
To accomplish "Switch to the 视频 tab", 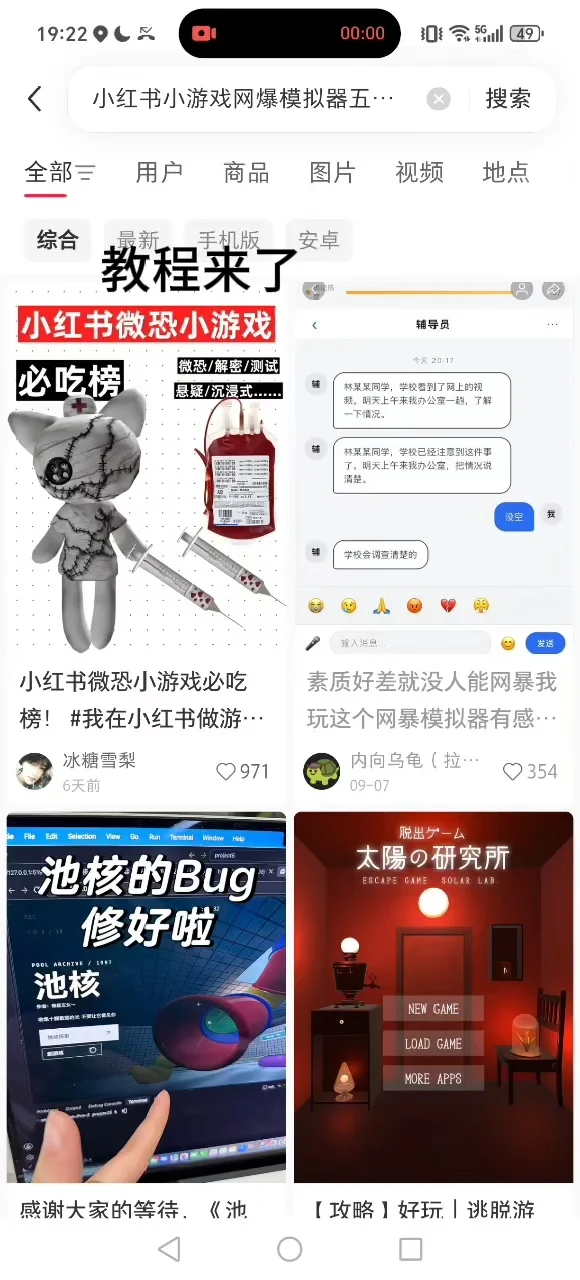I will [x=420, y=172].
